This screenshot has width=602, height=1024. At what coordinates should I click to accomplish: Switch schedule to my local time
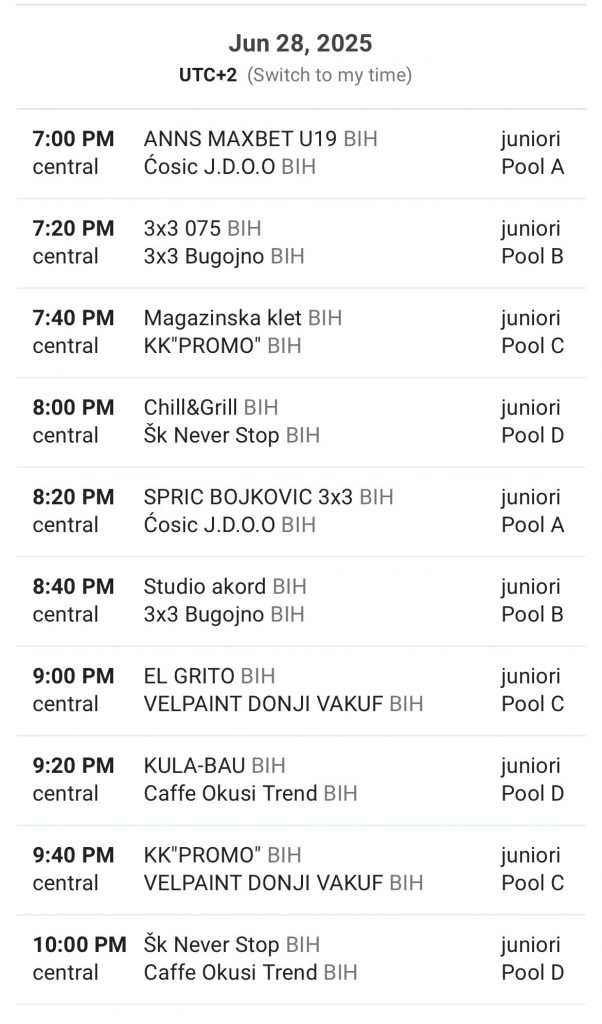(x=329, y=75)
